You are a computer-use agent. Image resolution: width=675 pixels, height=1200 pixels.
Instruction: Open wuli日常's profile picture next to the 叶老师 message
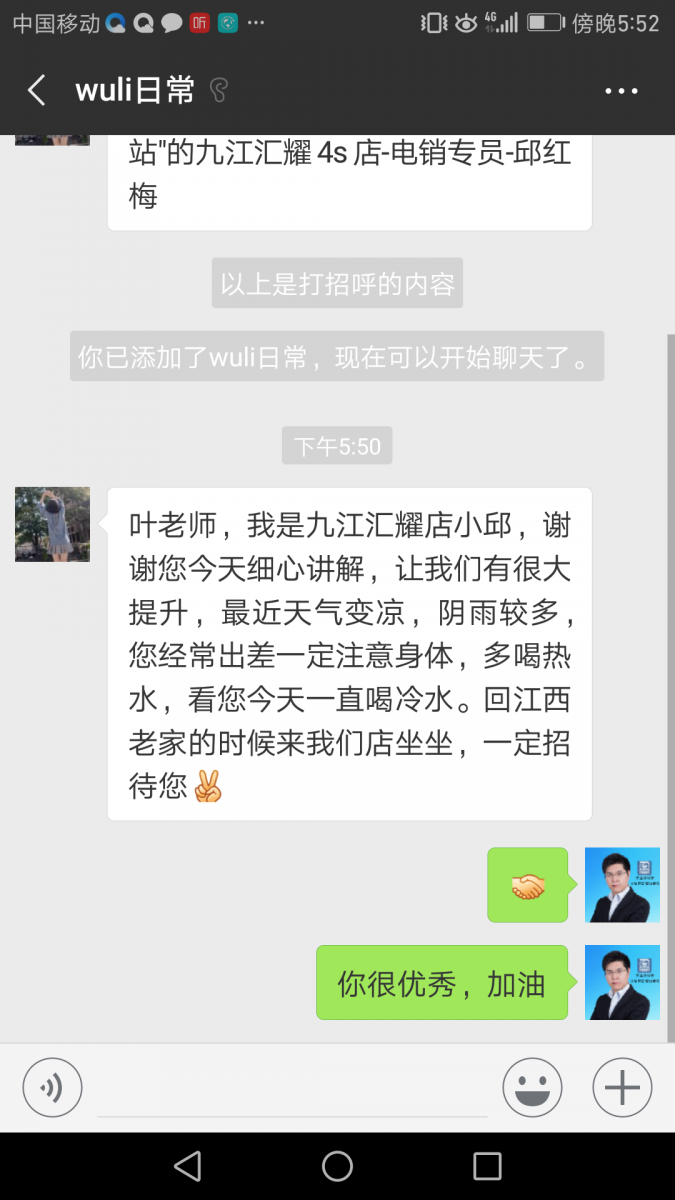(52, 524)
